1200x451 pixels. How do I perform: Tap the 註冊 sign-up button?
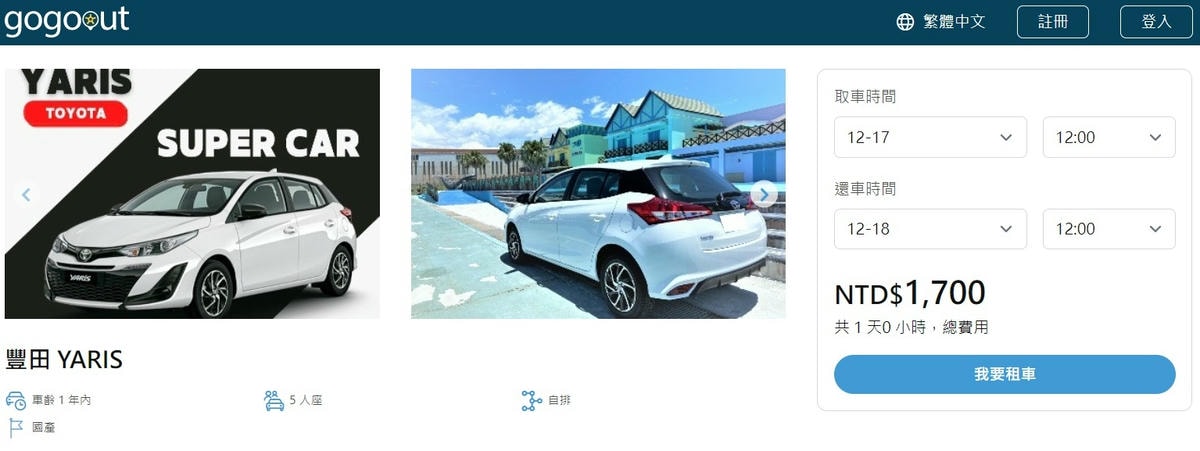(1052, 22)
